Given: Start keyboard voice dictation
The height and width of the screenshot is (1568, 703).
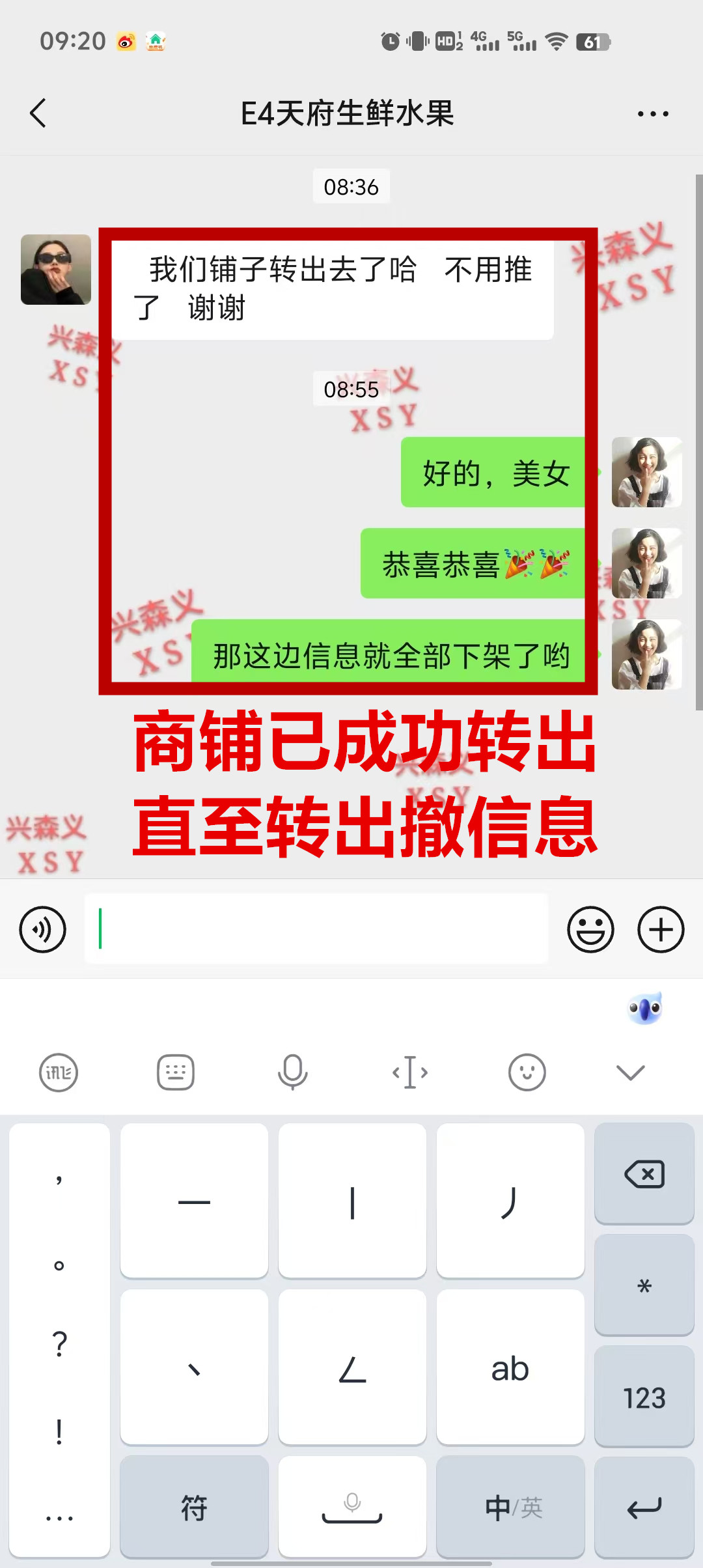Looking at the screenshot, I should click(293, 1072).
